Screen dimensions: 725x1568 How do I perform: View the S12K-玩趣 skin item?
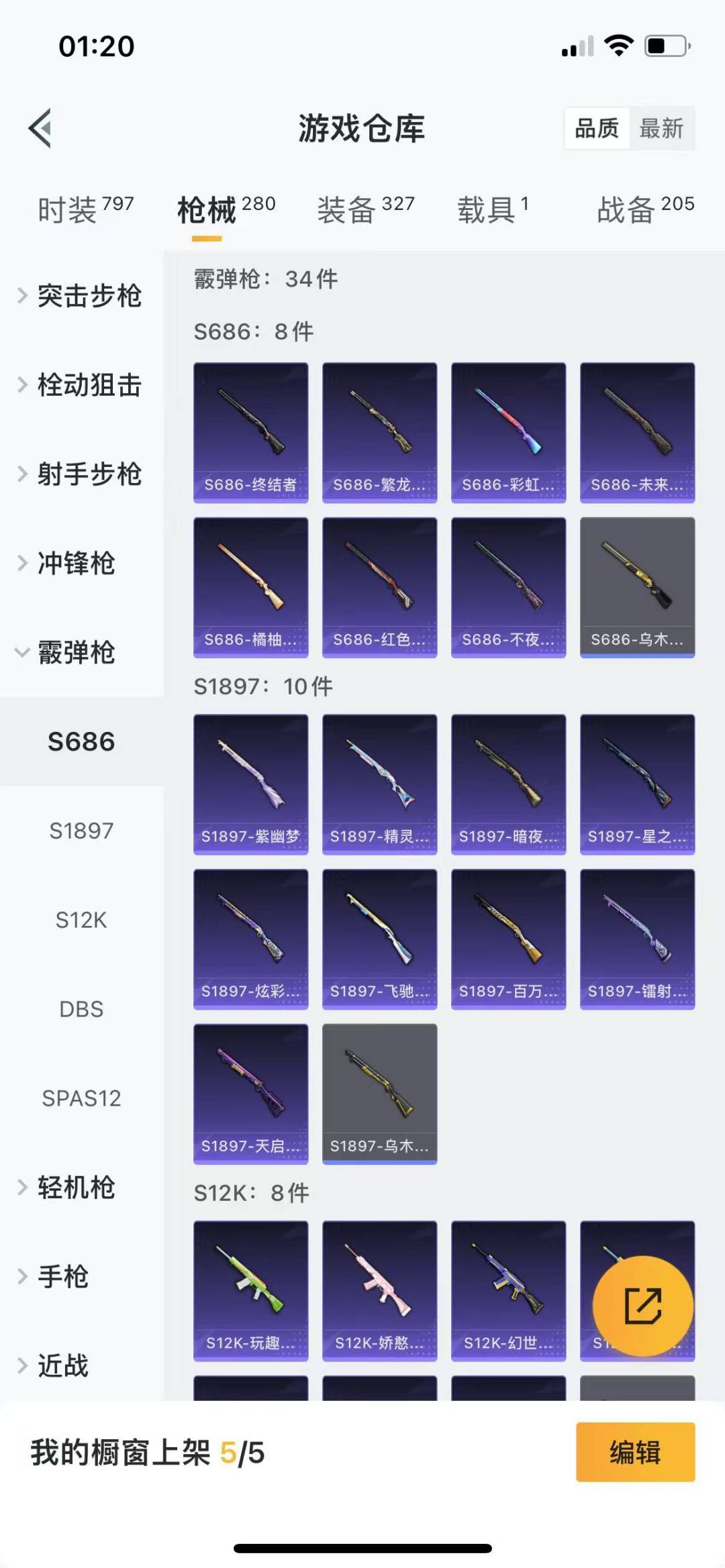pyautogui.click(x=250, y=1291)
